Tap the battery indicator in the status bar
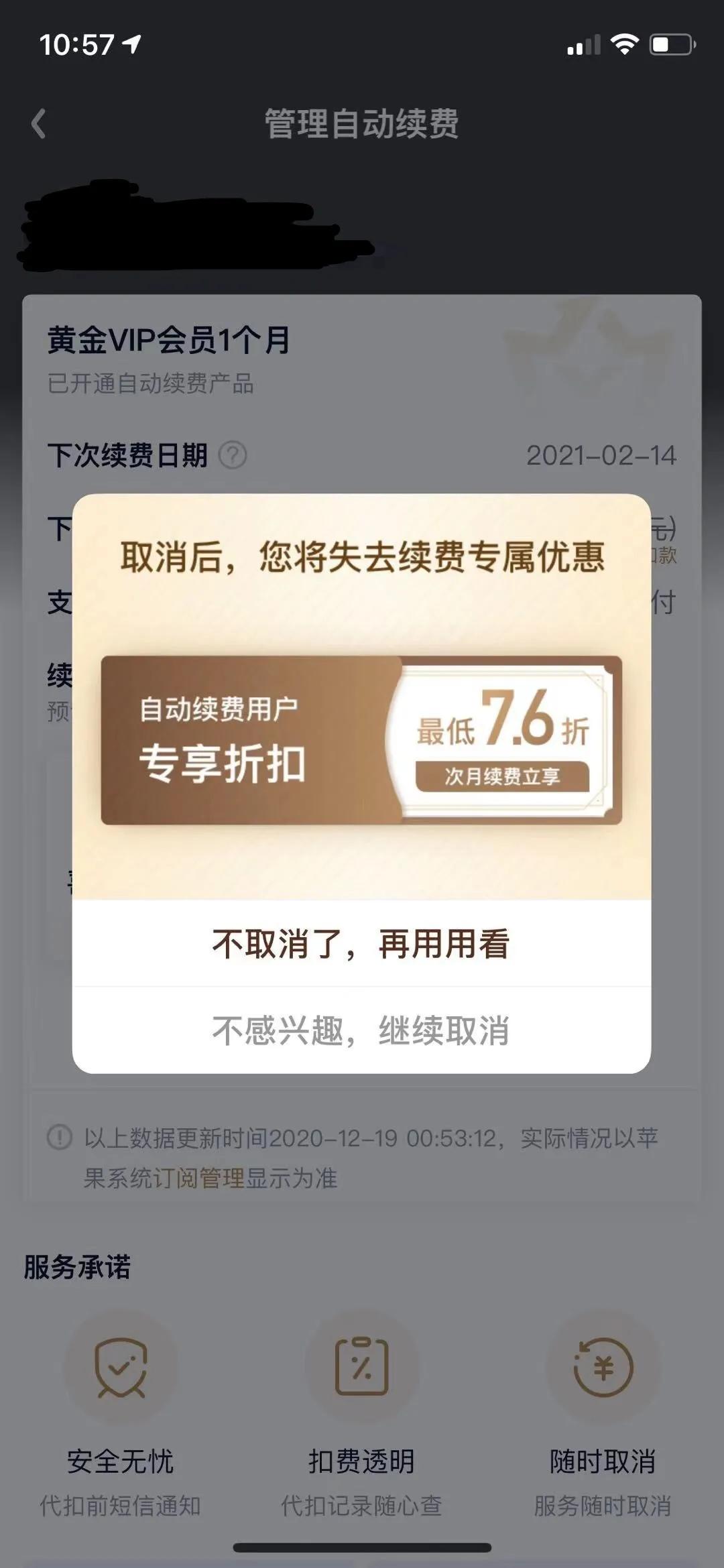This screenshot has height=1568, width=724. [672, 46]
